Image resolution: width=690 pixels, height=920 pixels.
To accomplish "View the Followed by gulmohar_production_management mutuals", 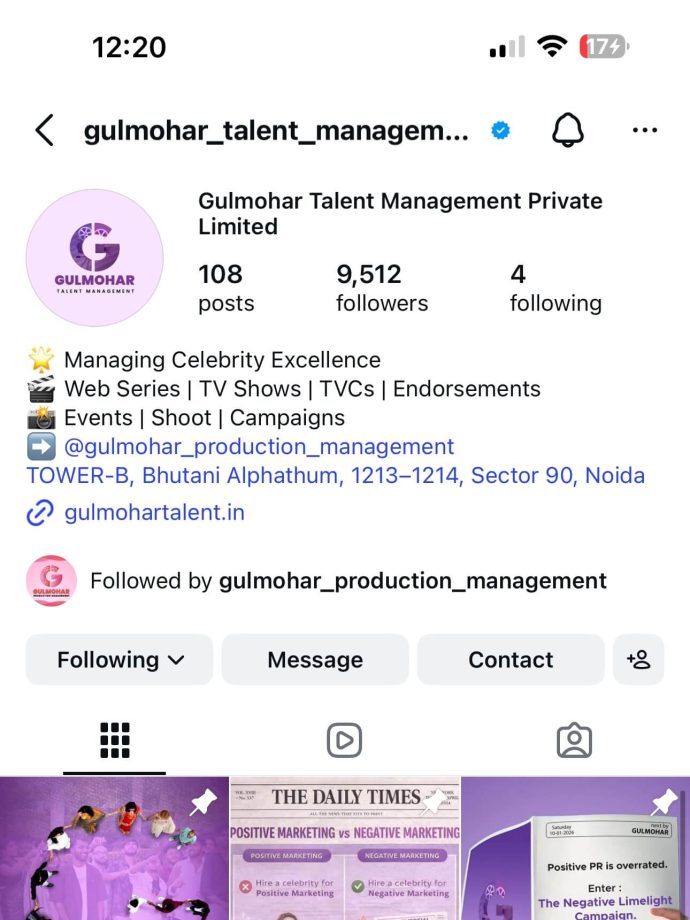I will coord(347,581).
